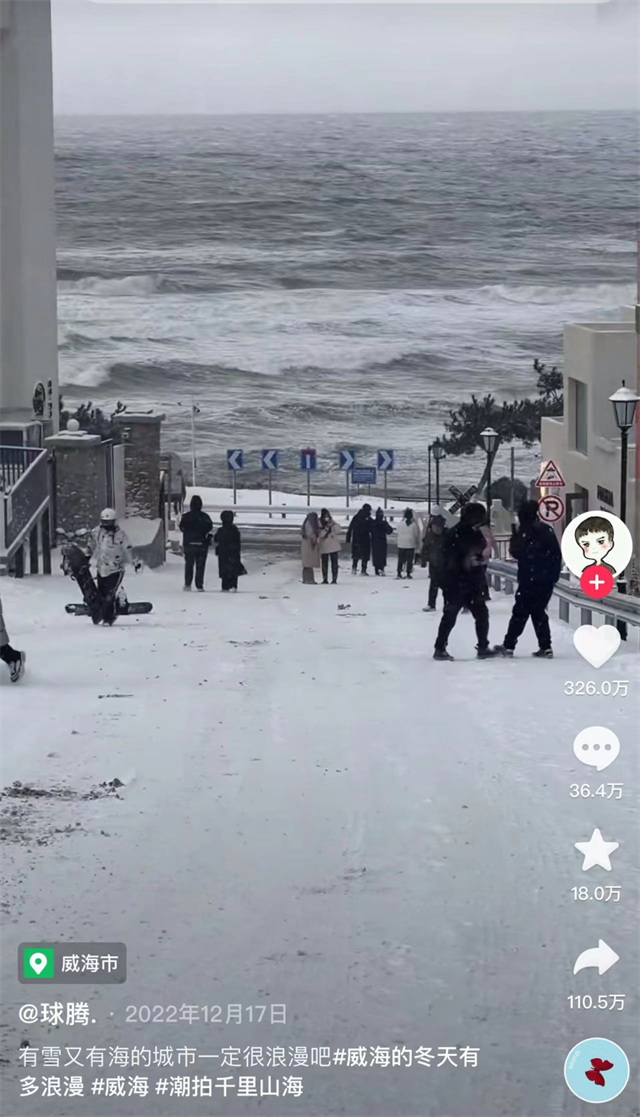Open the comments on this video
This screenshot has width=640, height=1117.
pos(596,748)
